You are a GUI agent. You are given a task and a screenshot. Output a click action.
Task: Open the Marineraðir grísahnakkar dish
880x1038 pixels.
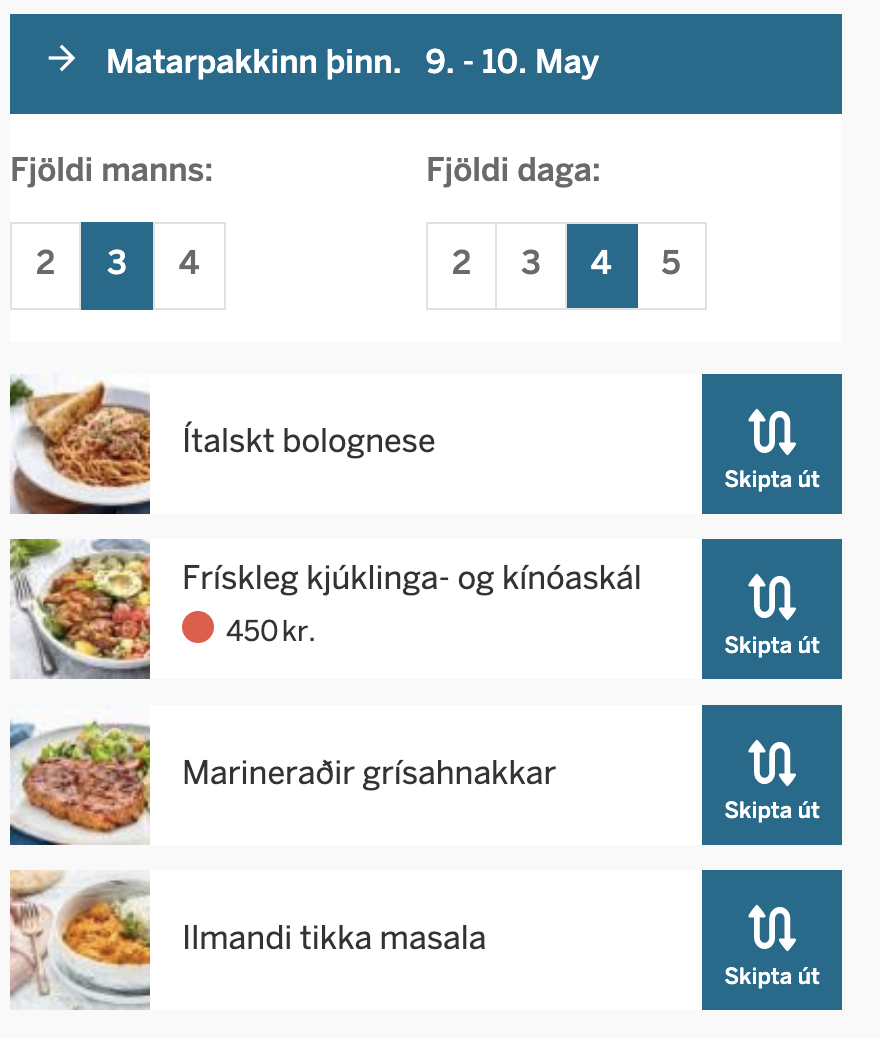(x=368, y=773)
